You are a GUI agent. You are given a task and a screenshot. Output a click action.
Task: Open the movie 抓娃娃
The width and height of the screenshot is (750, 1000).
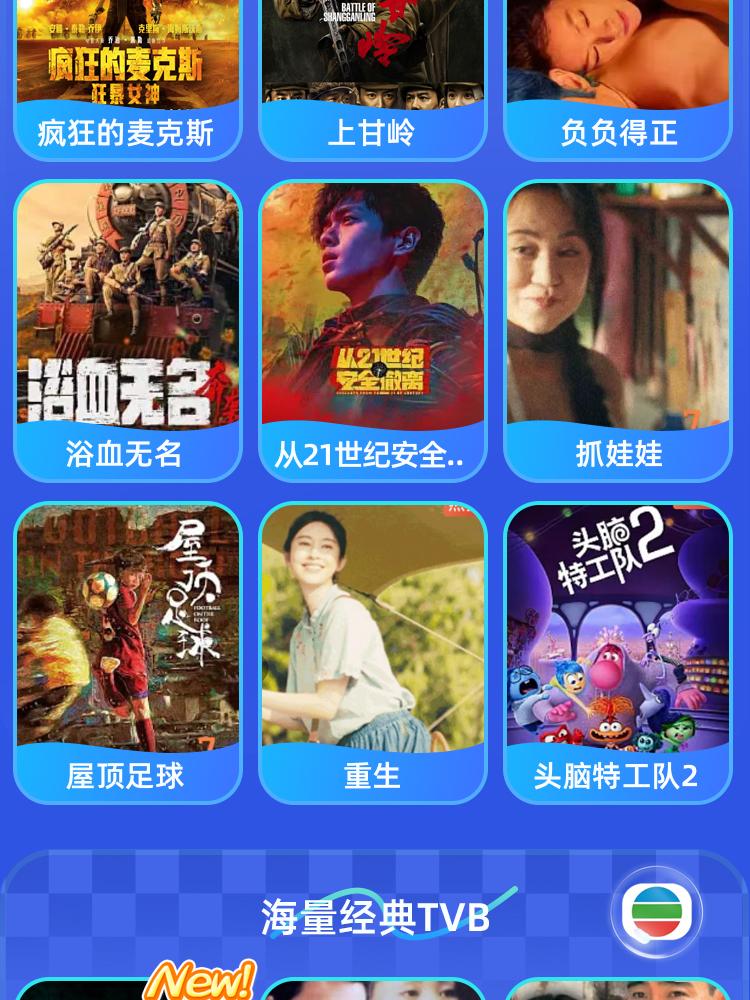click(617, 330)
